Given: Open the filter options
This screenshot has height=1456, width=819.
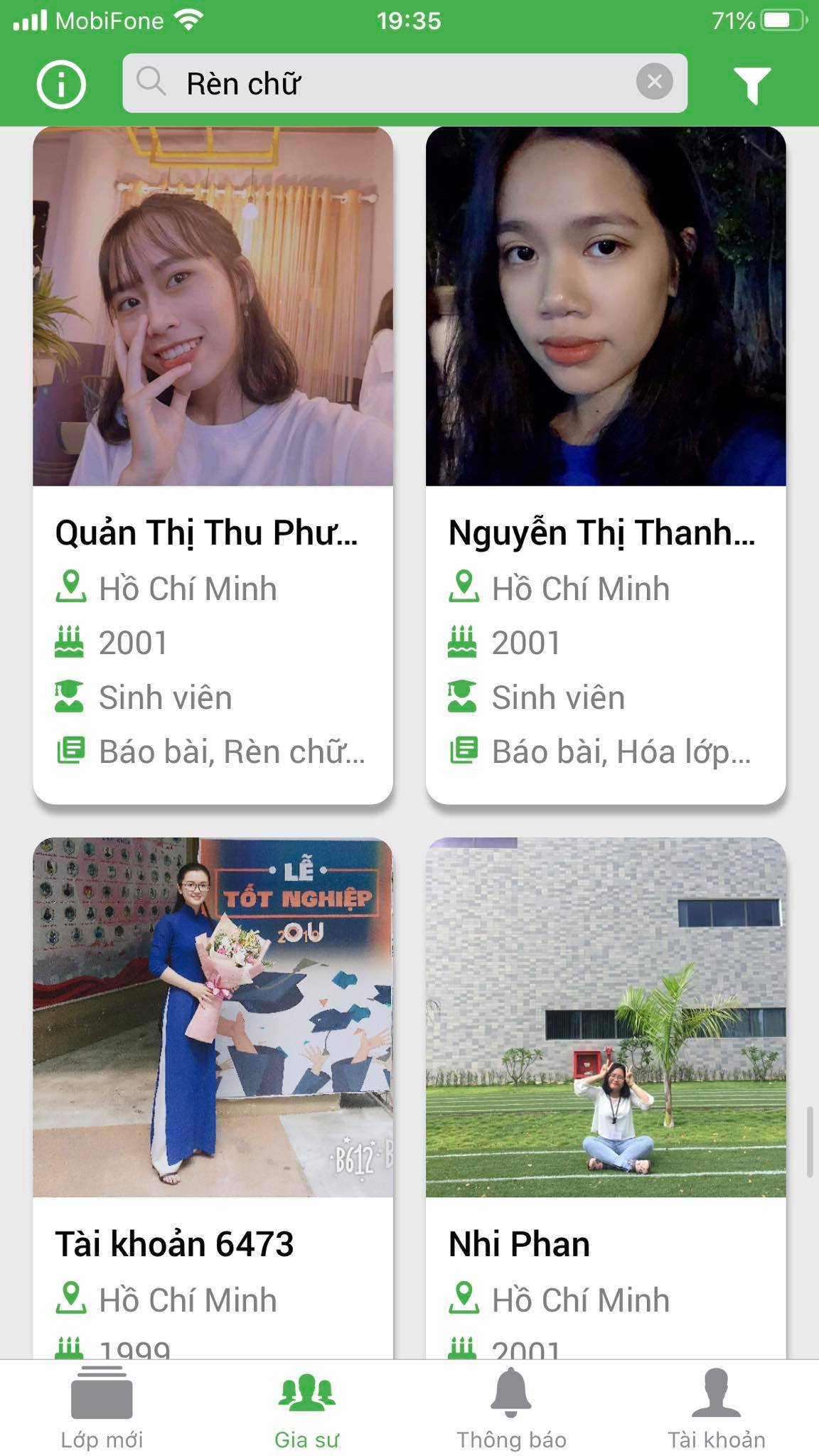Looking at the screenshot, I should pyautogui.click(x=752, y=85).
